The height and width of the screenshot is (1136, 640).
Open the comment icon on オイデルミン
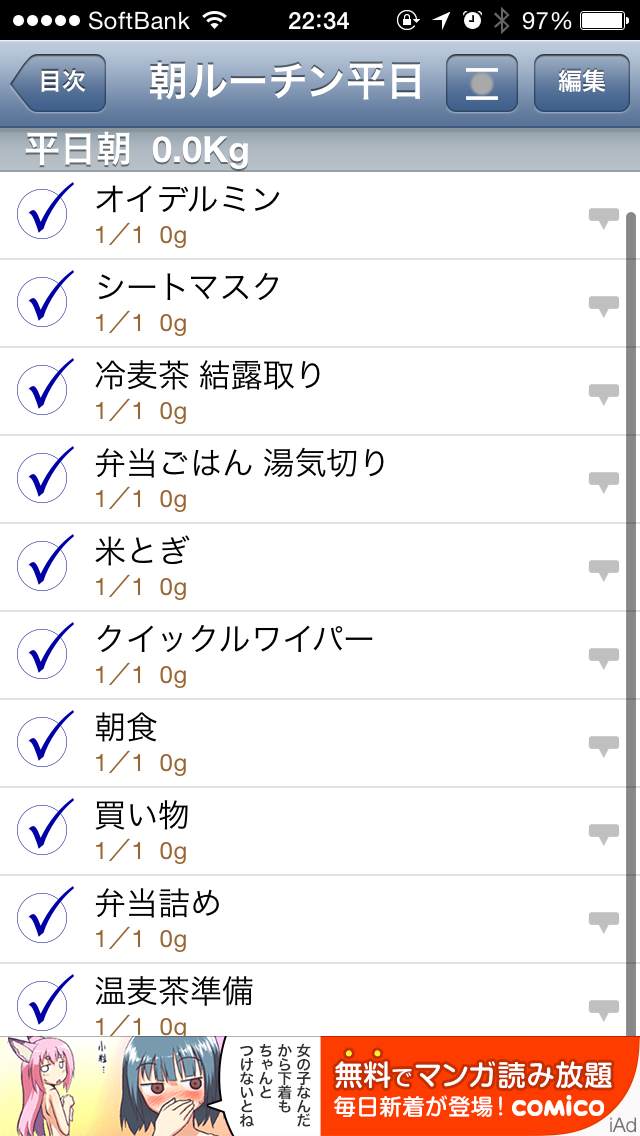[x=603, y=218]
